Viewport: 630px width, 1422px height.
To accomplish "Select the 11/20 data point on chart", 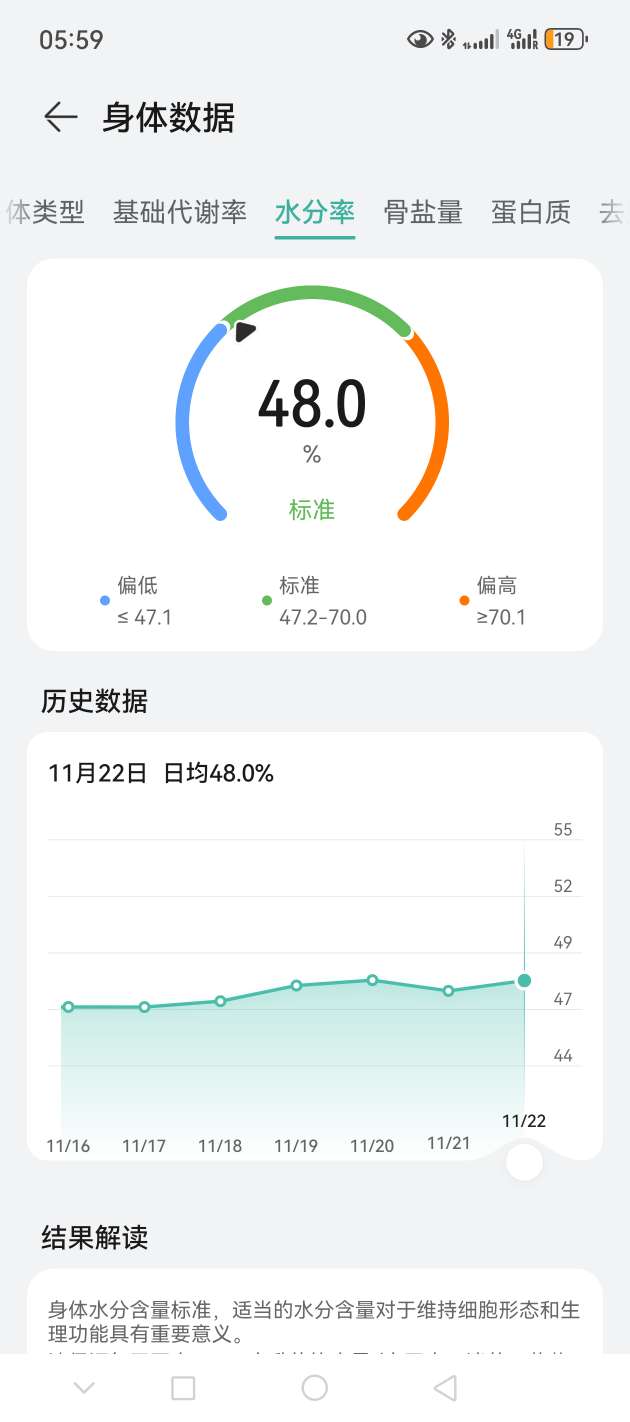I will pyautogui.click(x=372, y=980).
